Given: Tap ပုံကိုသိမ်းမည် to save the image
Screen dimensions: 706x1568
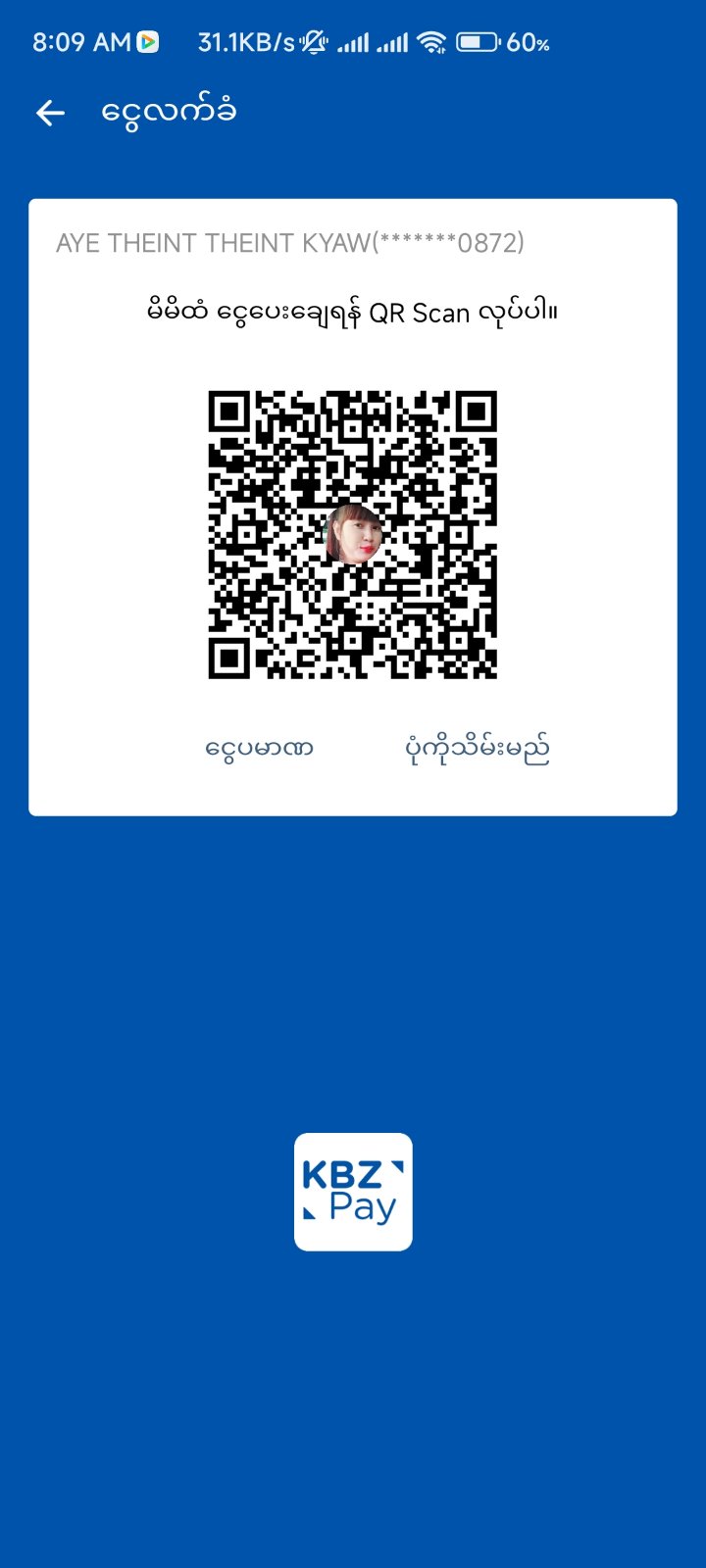Looking at the screenshot, I should (477, 750).
